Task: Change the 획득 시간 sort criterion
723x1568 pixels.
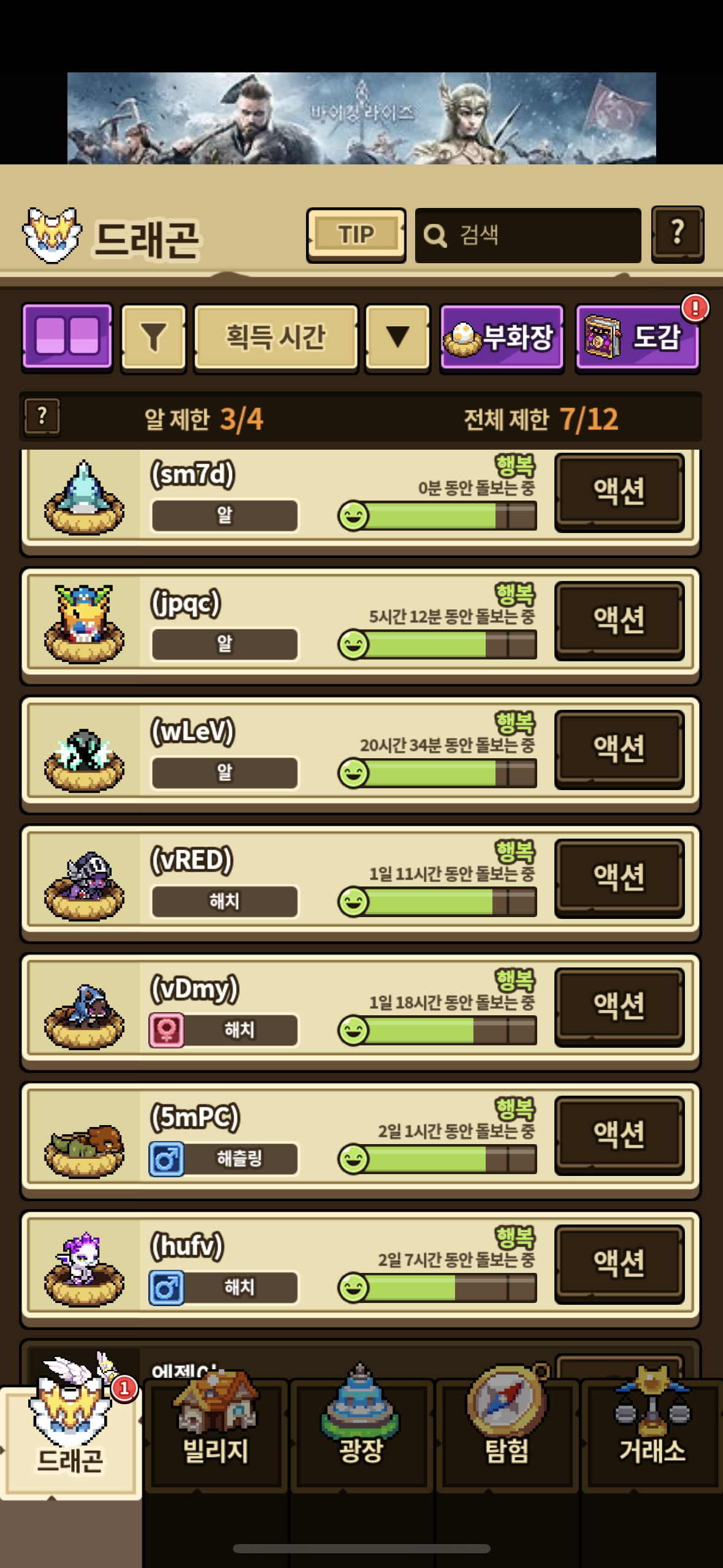Action: pyautogui.click(x=275, y=338)
